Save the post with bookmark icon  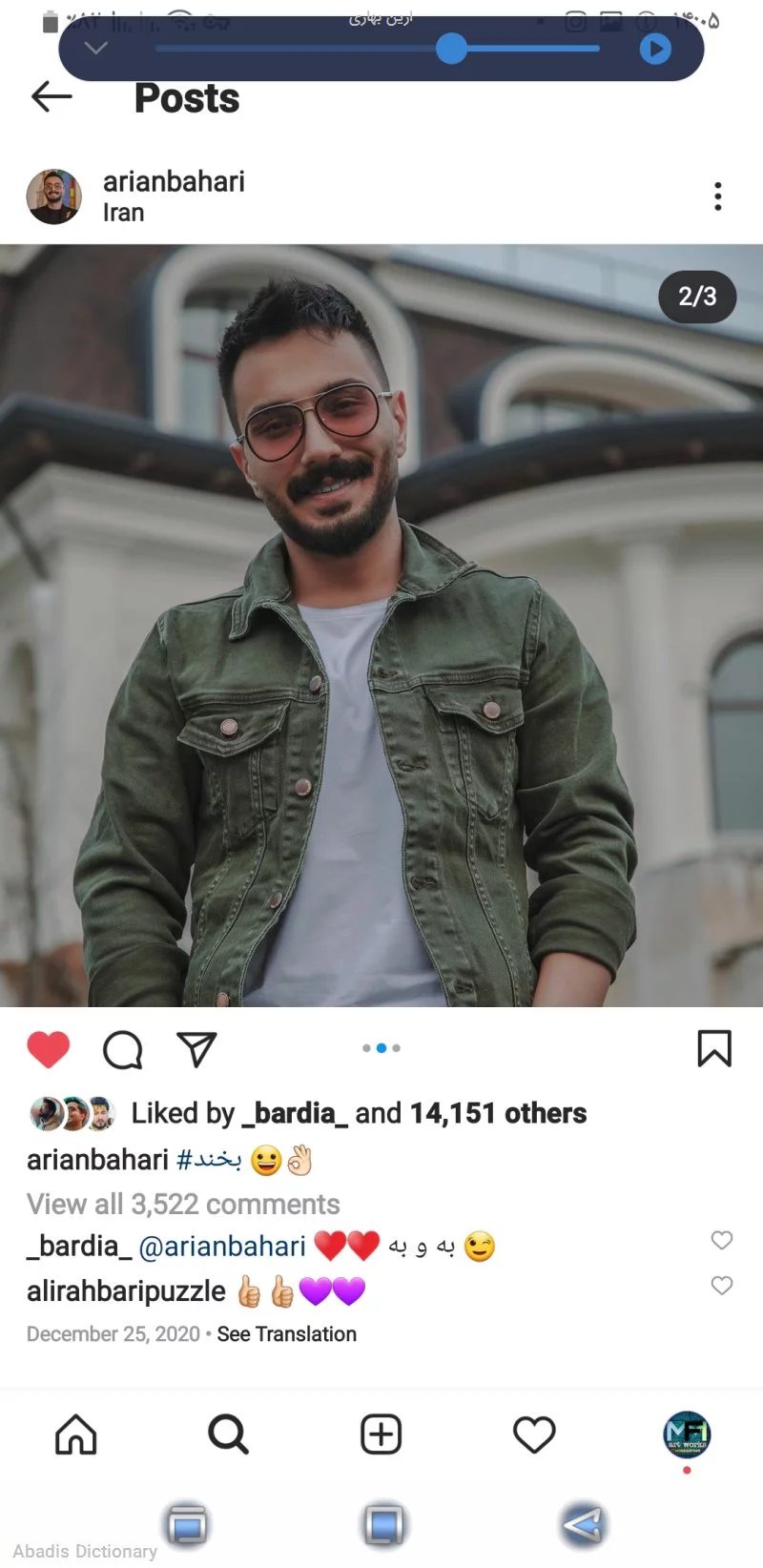coord(713,1048)
